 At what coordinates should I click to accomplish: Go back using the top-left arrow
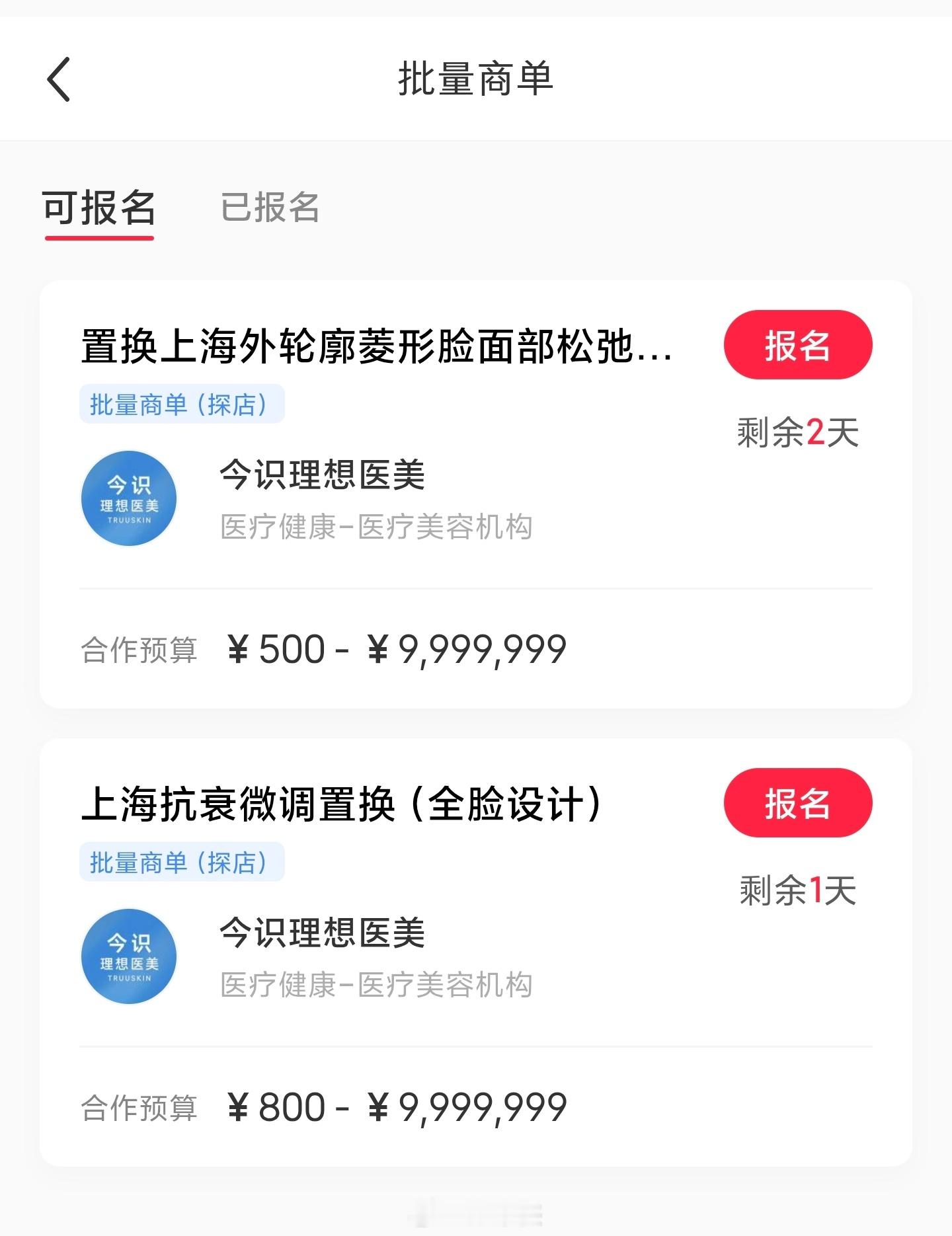click(59, 79)
